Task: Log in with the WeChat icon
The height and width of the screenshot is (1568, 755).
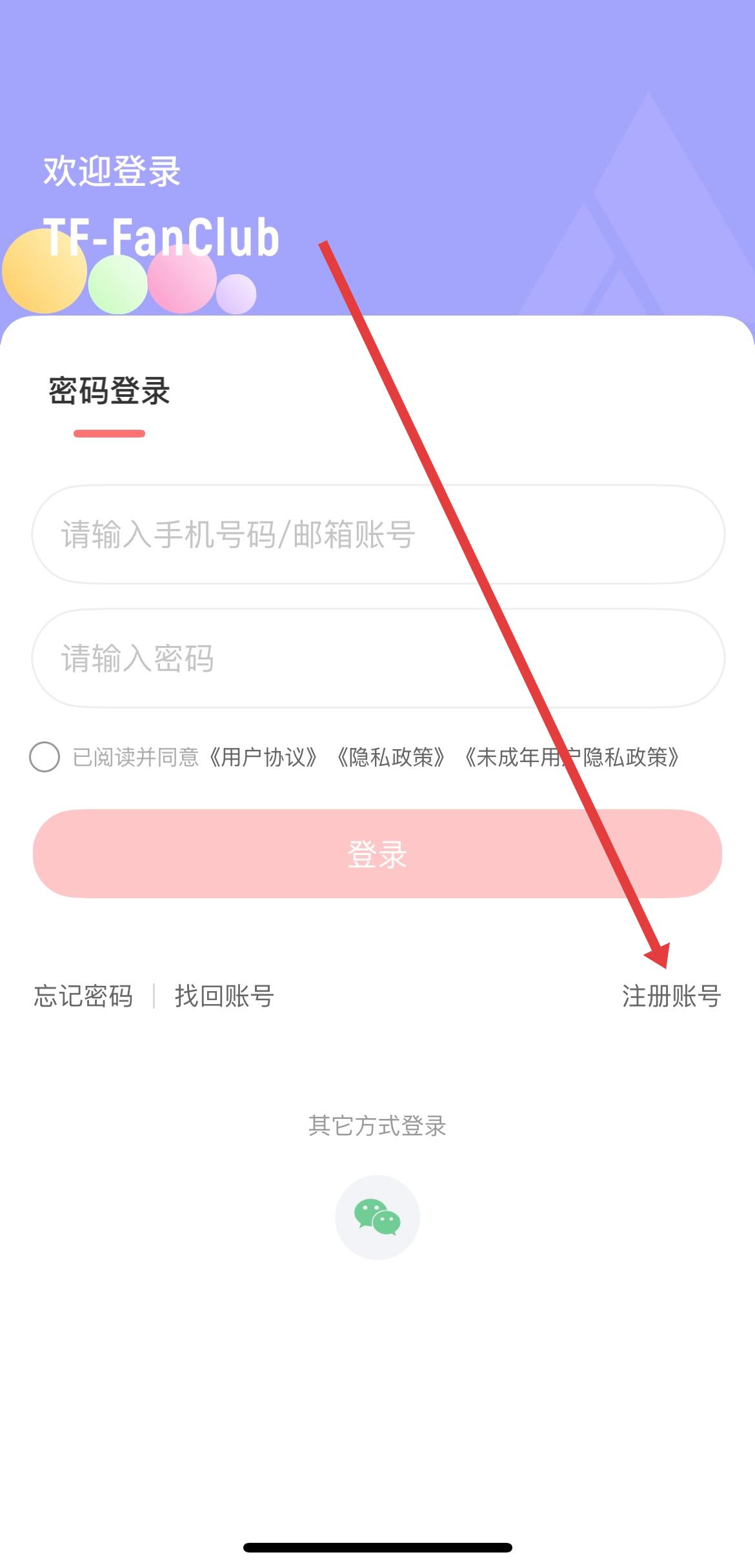Action: (377, 1217)
